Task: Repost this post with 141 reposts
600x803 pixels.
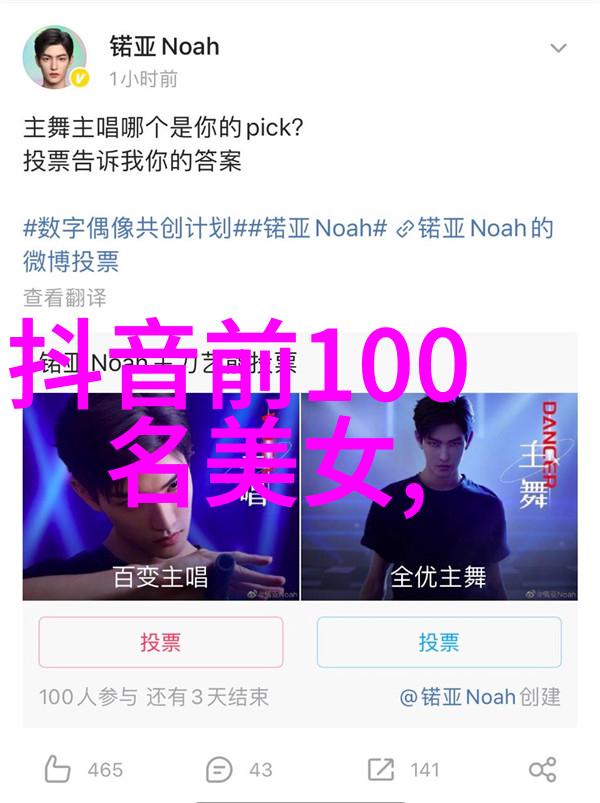Action: [402, 769]
